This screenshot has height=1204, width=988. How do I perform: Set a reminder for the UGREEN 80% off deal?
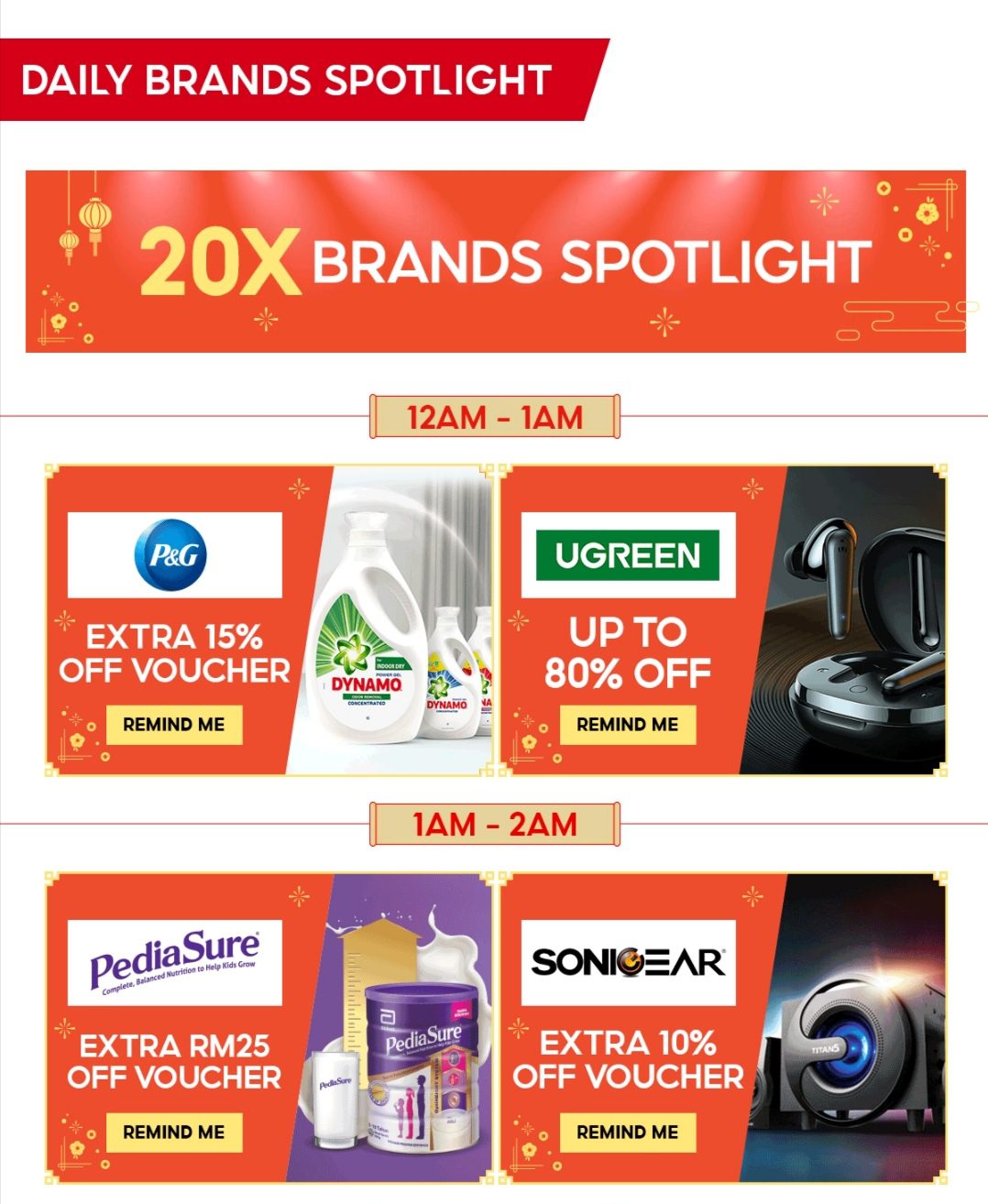[x=628, y=725]
